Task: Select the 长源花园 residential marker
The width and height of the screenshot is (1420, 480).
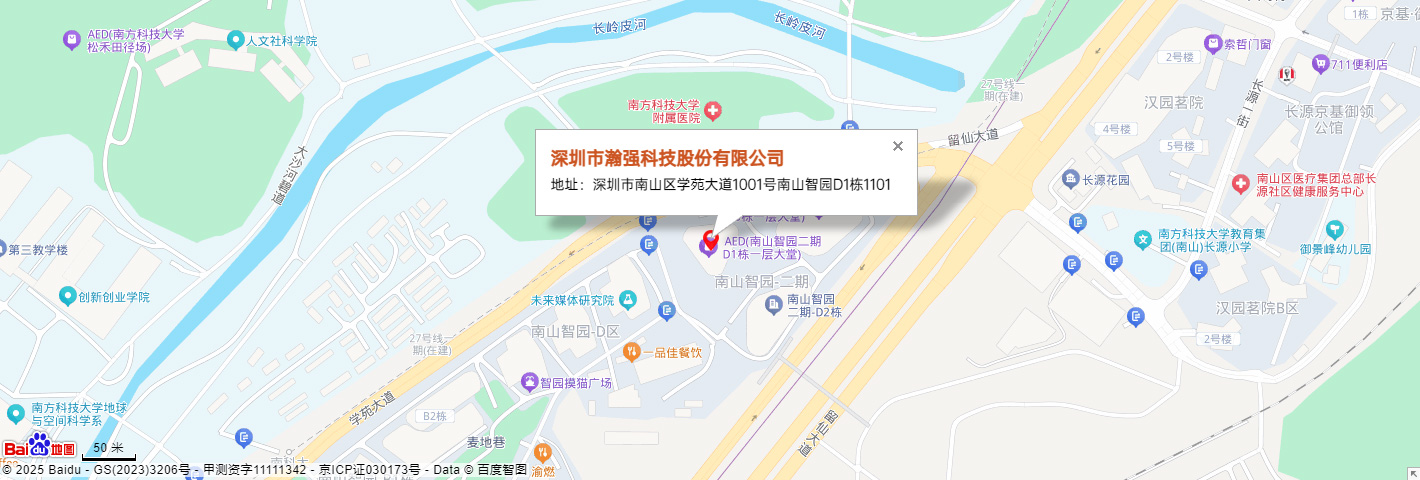Action: (x=1070, y=179)
